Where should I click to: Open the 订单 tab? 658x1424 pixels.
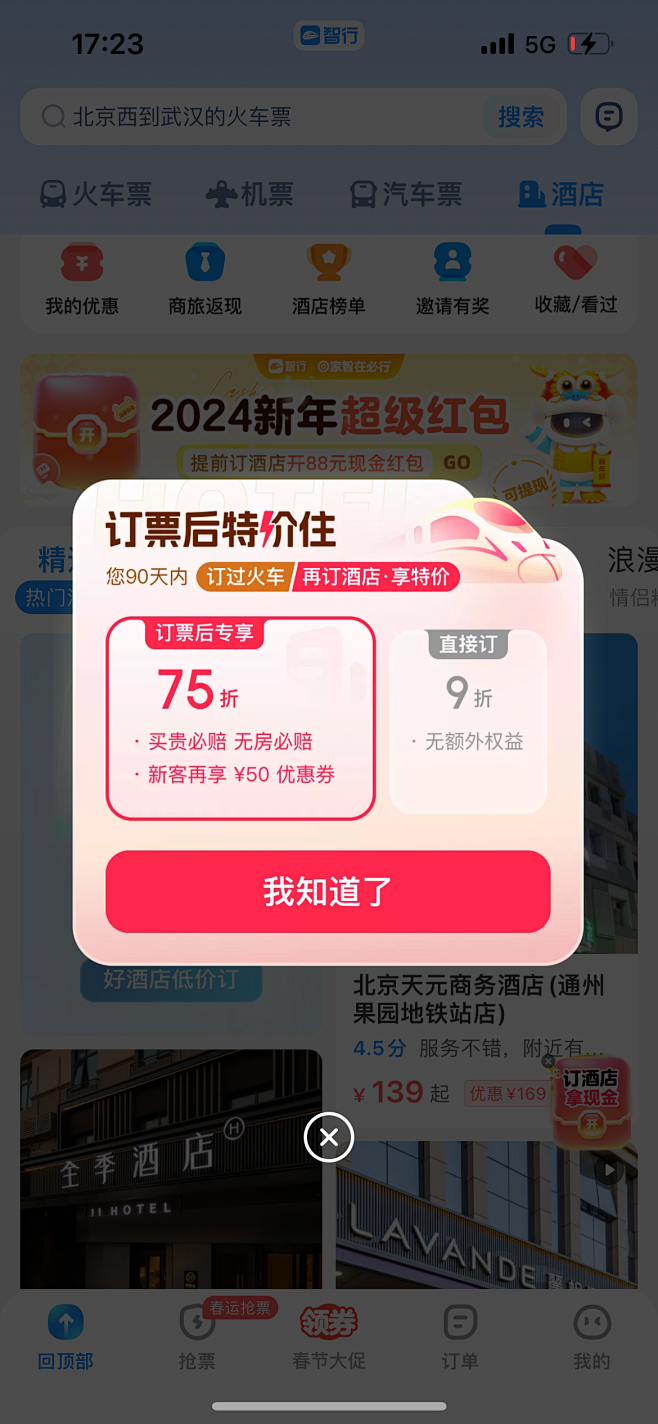pos(460,1337)
